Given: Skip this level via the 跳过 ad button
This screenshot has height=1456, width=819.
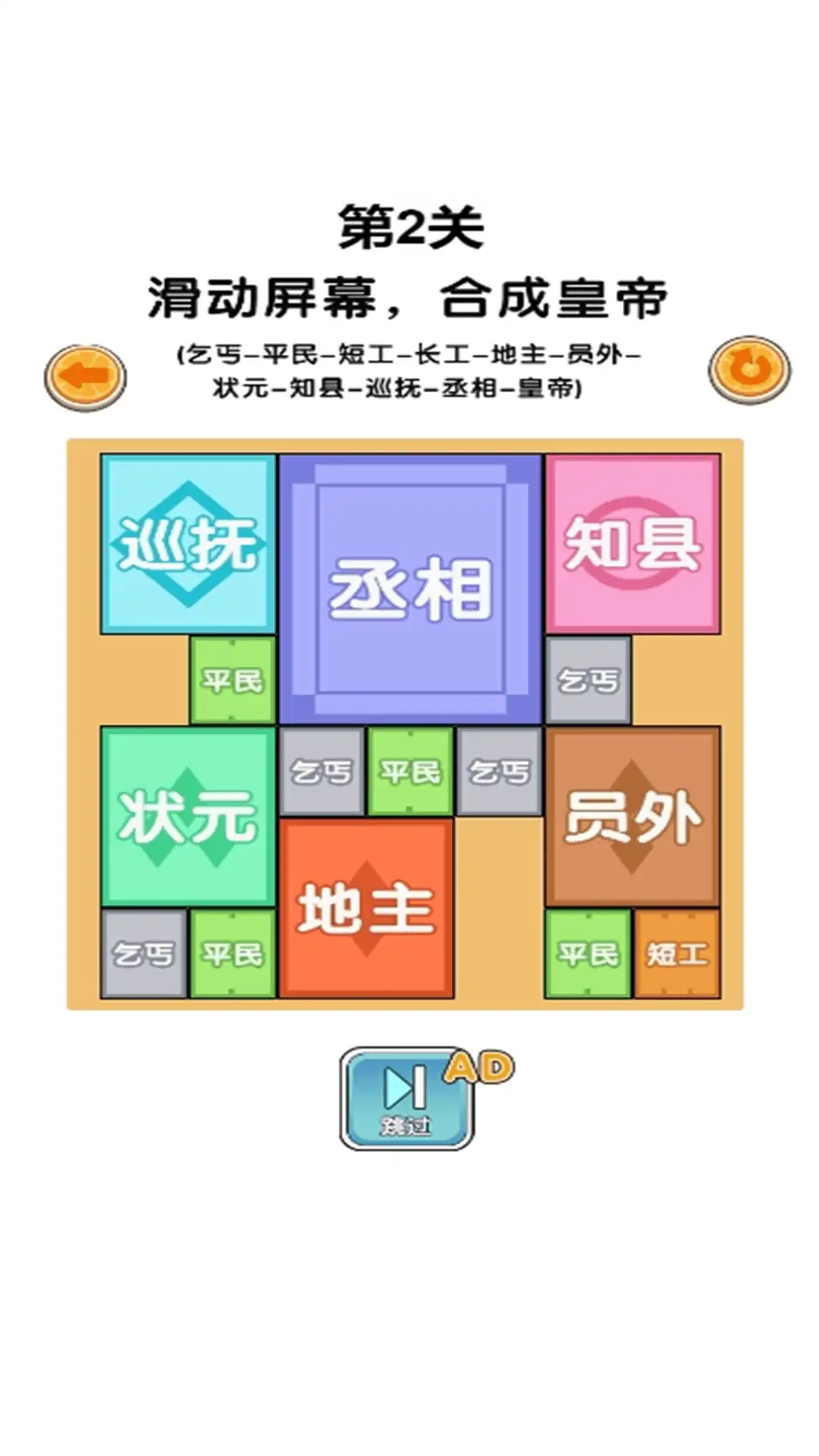Looking at the screenshot, I should (x=408, y=1099).
